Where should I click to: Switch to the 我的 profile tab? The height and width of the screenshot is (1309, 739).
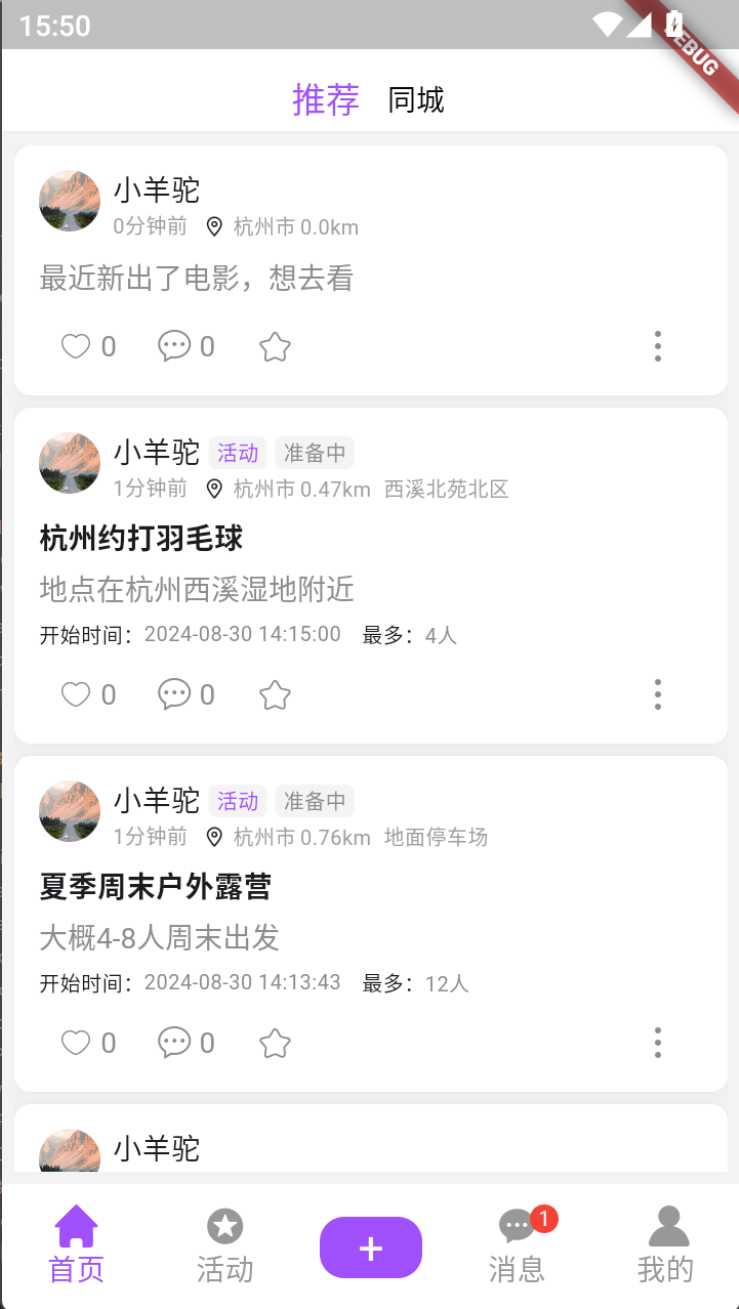(x=665, y=1246)
